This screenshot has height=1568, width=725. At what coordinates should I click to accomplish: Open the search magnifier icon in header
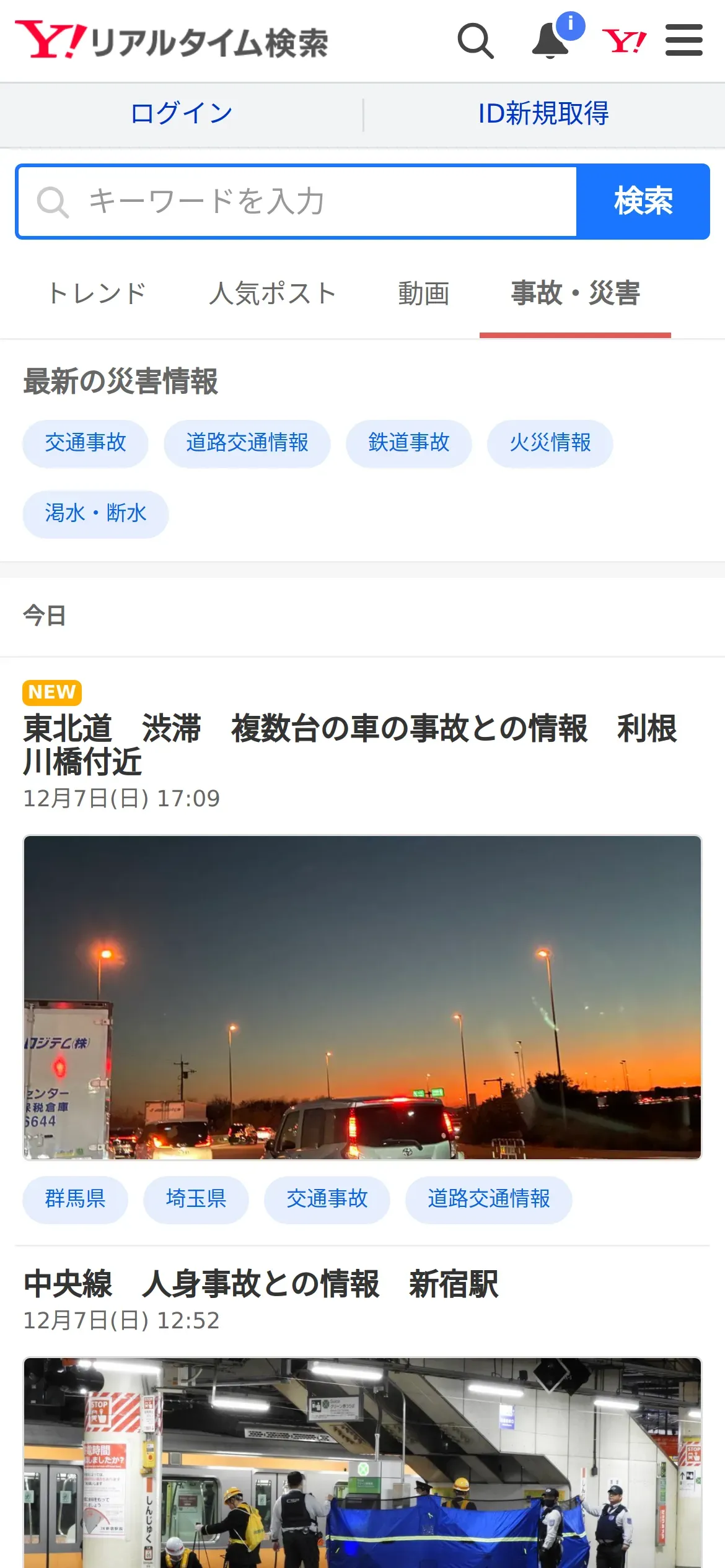tap(475, 41)
